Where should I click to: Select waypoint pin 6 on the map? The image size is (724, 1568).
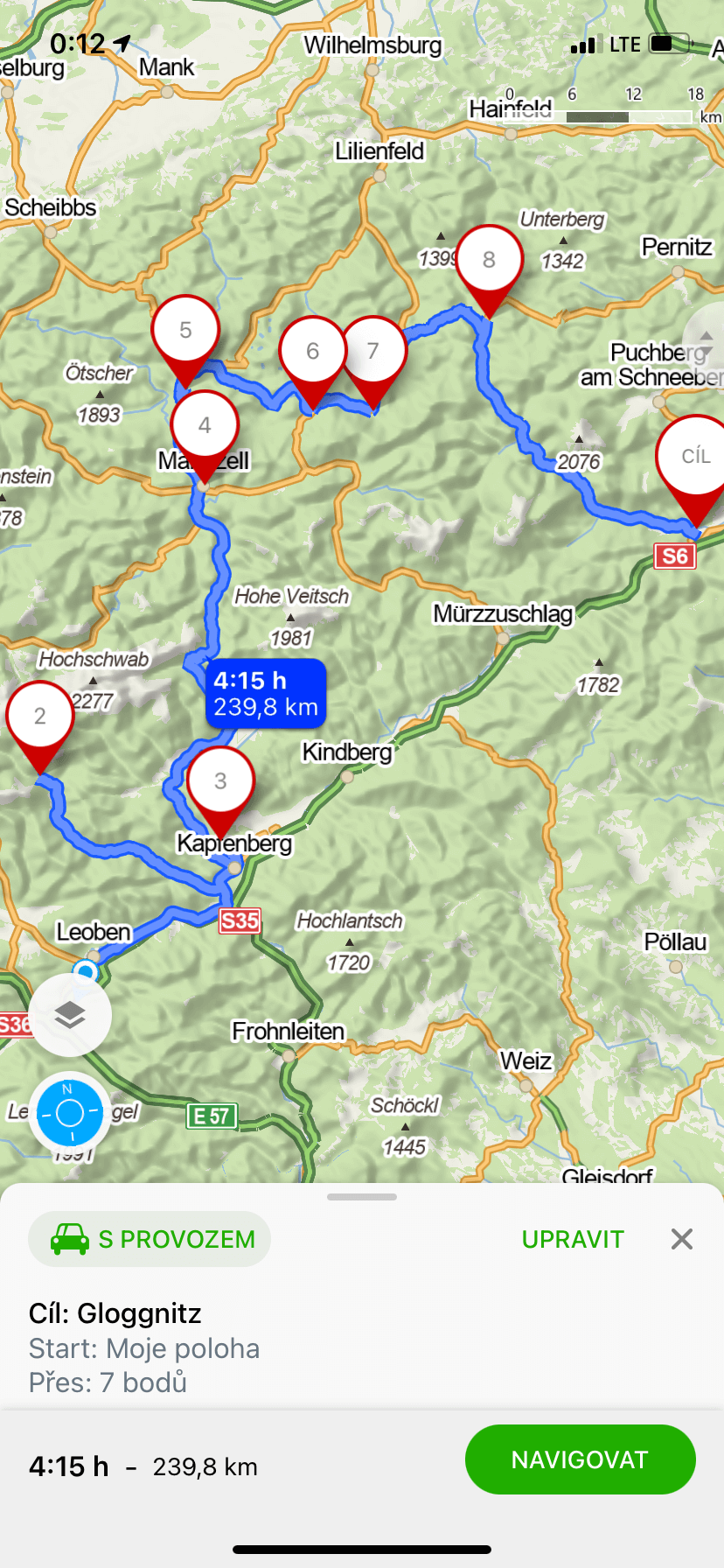coord(312,351)
